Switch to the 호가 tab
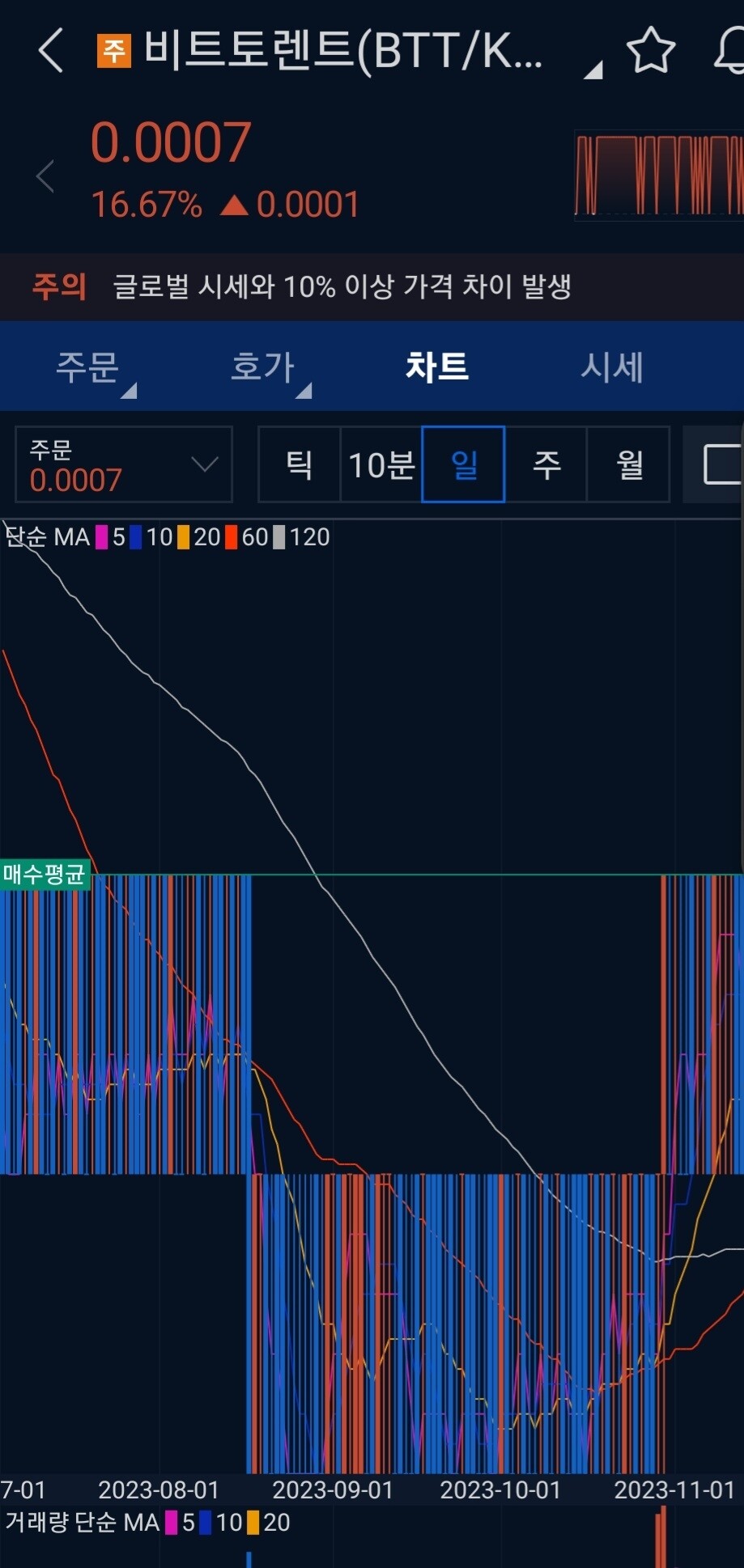The height and width of the screenshot is (1568, 744). [x=263, y=367]
